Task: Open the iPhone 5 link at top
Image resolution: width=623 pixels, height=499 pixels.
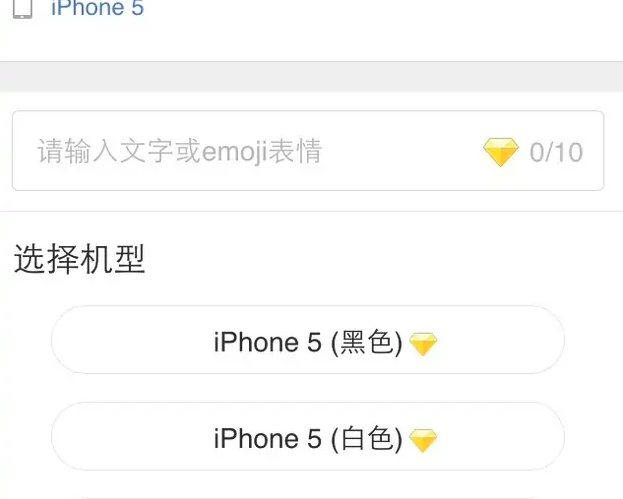Action: [x=96, y=9]
